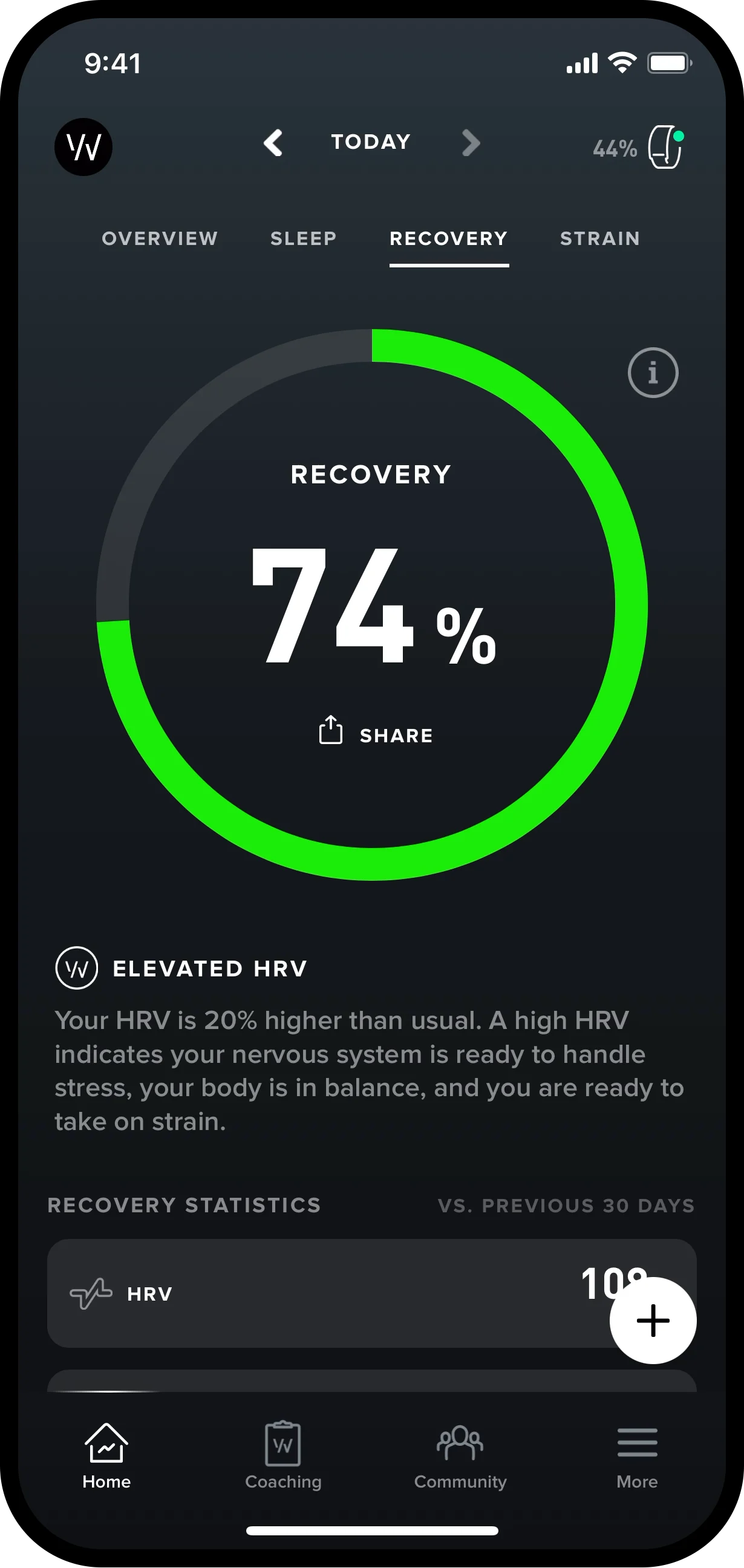Open the Coaching tab
This screenshot has height=1568, width=744.
283,1455
